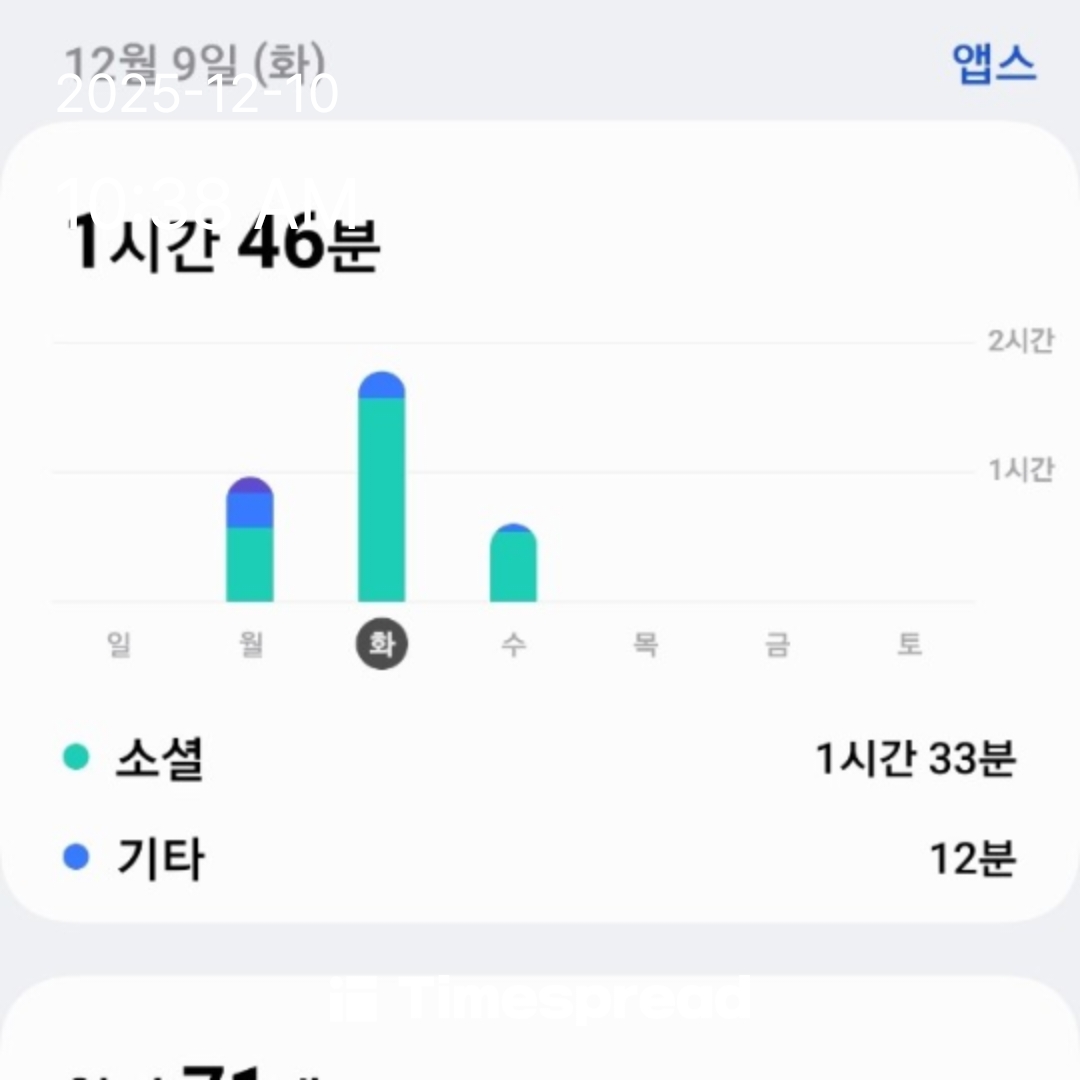This screenshot has width=1080, height=1080.
Task: Select 목 on the weekly chart
Action: (x=645, y=644)
